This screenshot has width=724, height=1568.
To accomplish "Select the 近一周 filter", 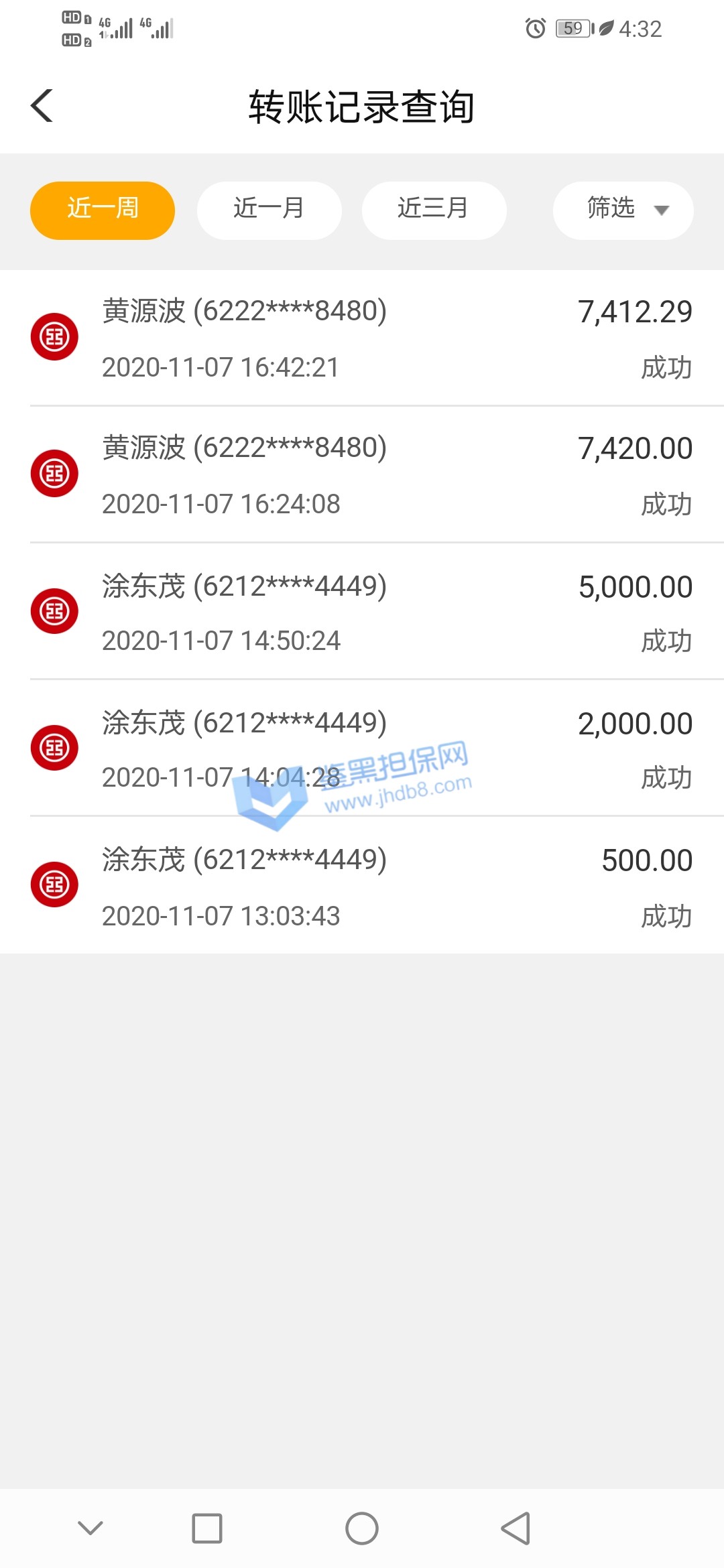I will pos(103,210).
